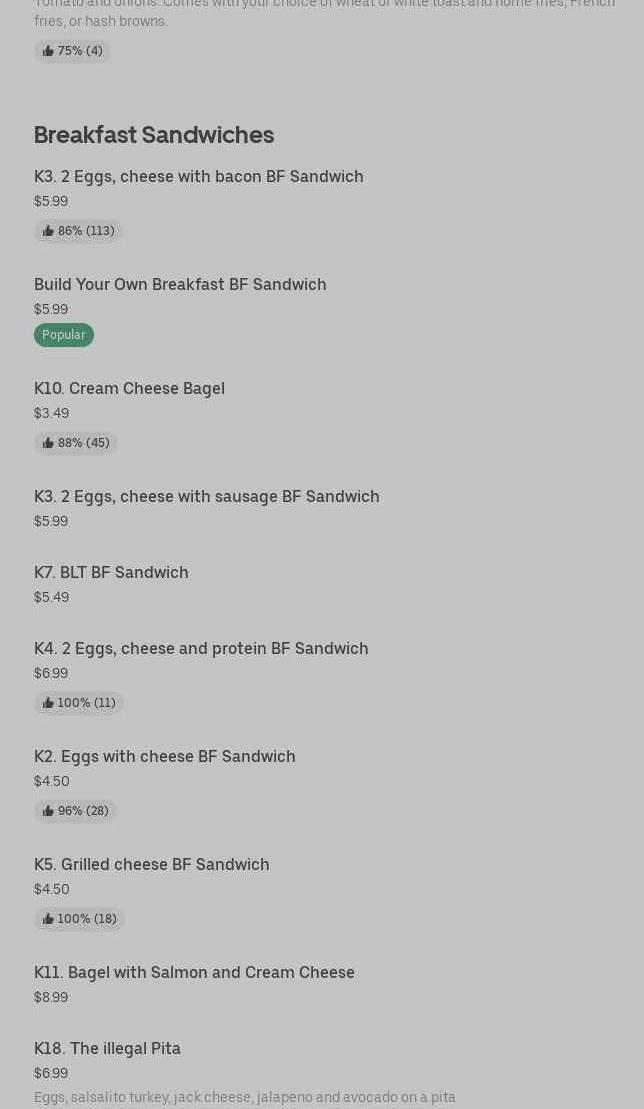Choose K3. 2 Eggs, cheese with sausage sandwich

(206, 496)
